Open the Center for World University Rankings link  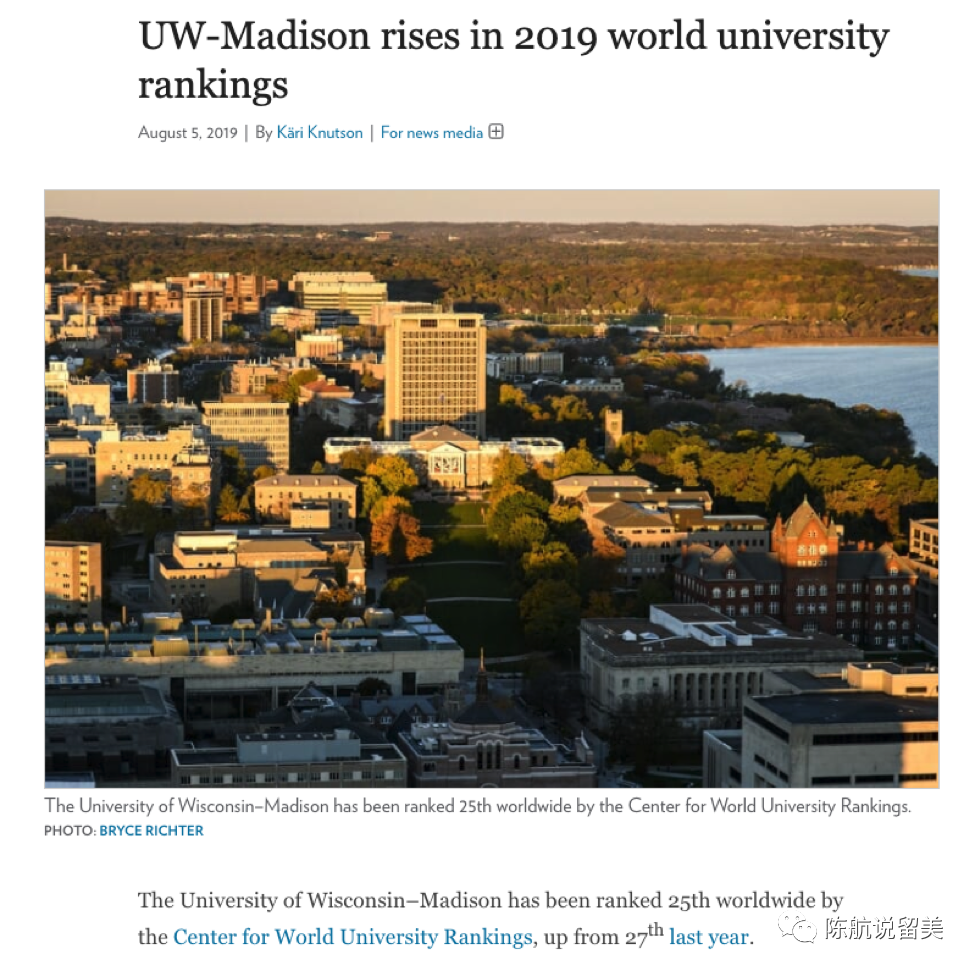click(x=352, y=937)
